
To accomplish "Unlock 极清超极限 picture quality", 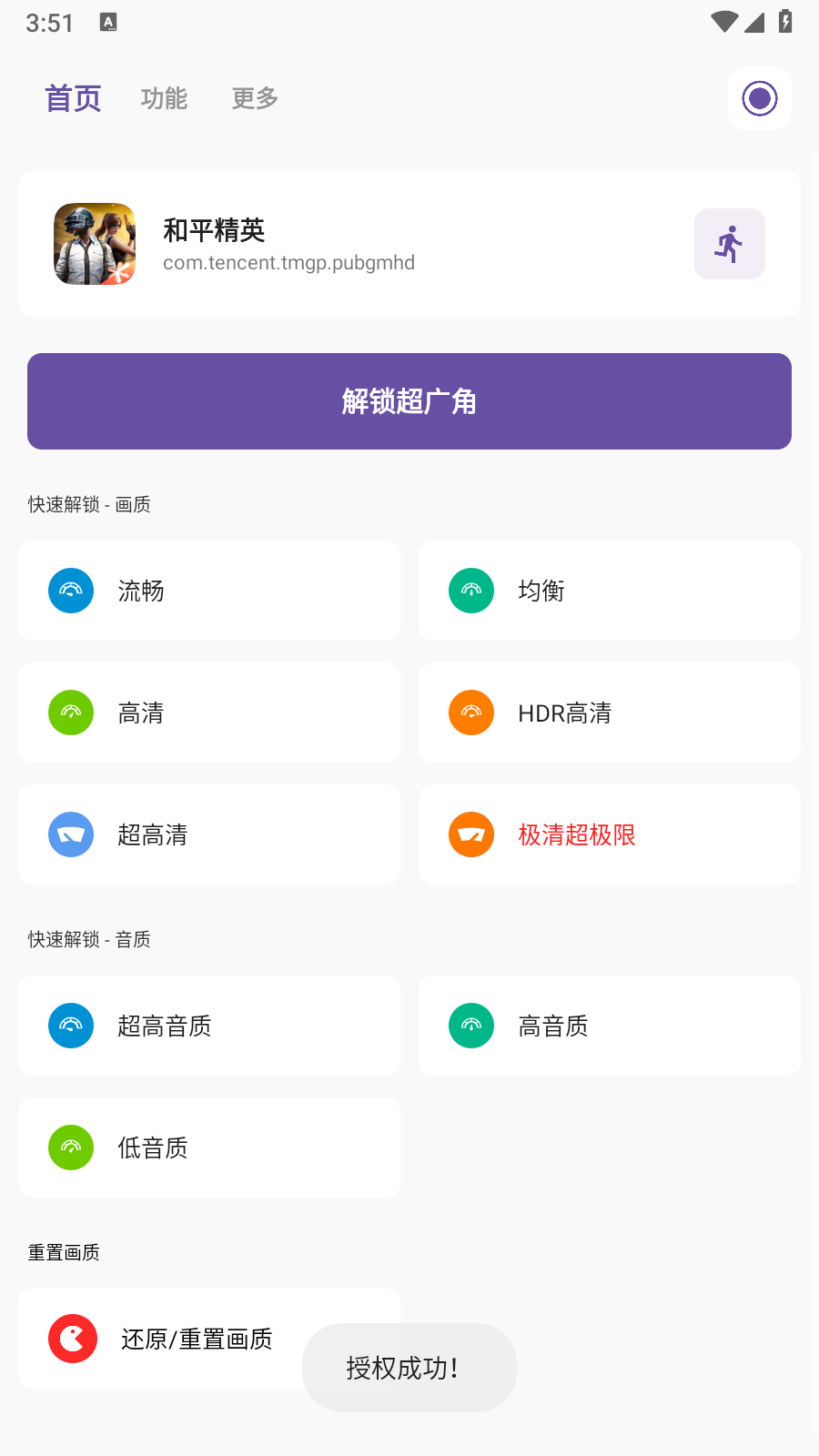I will (x=610, y=834).
